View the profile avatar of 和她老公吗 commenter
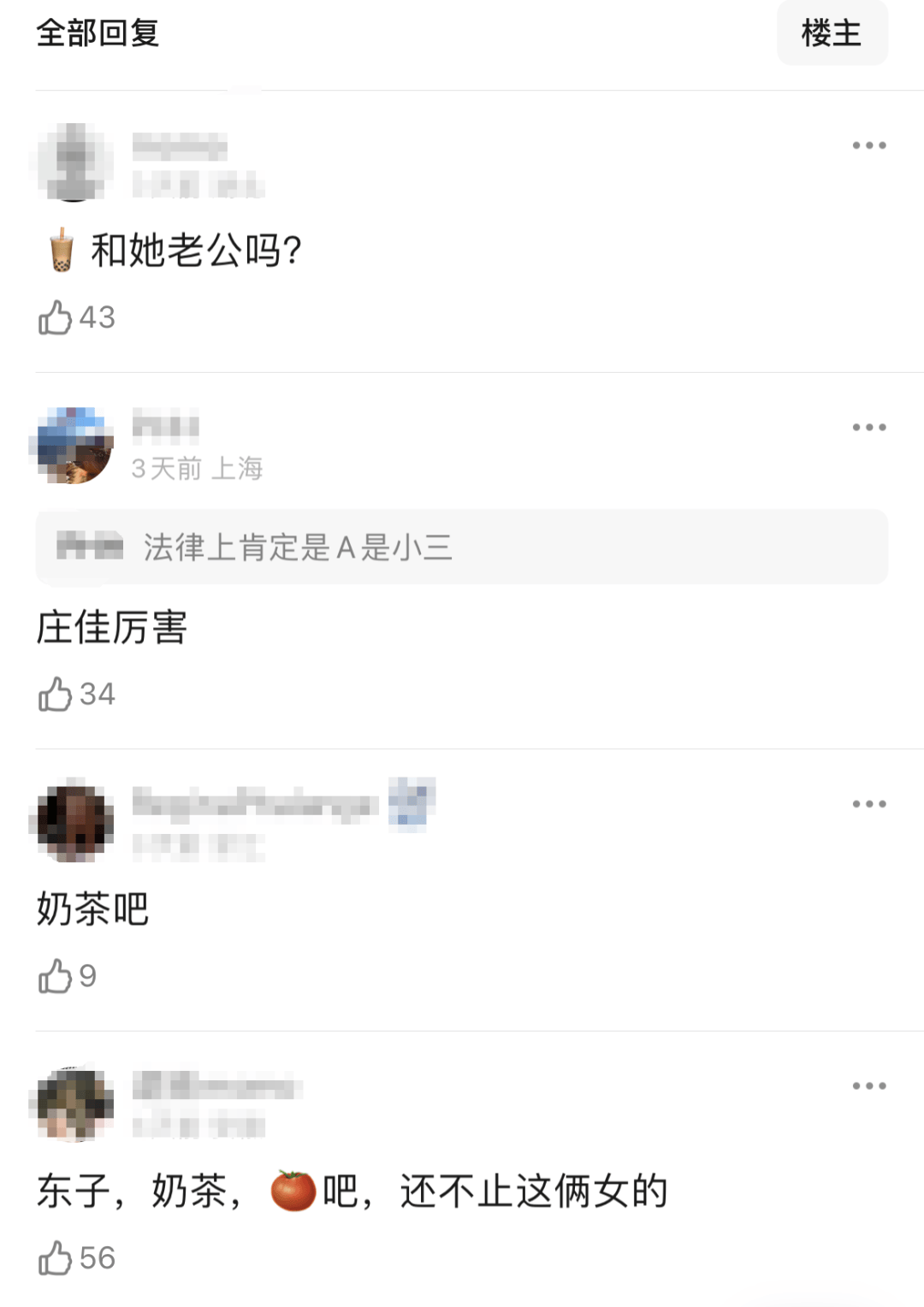Screen dimensions: 924x1307 pyautogui.click(x=74, y=163)
